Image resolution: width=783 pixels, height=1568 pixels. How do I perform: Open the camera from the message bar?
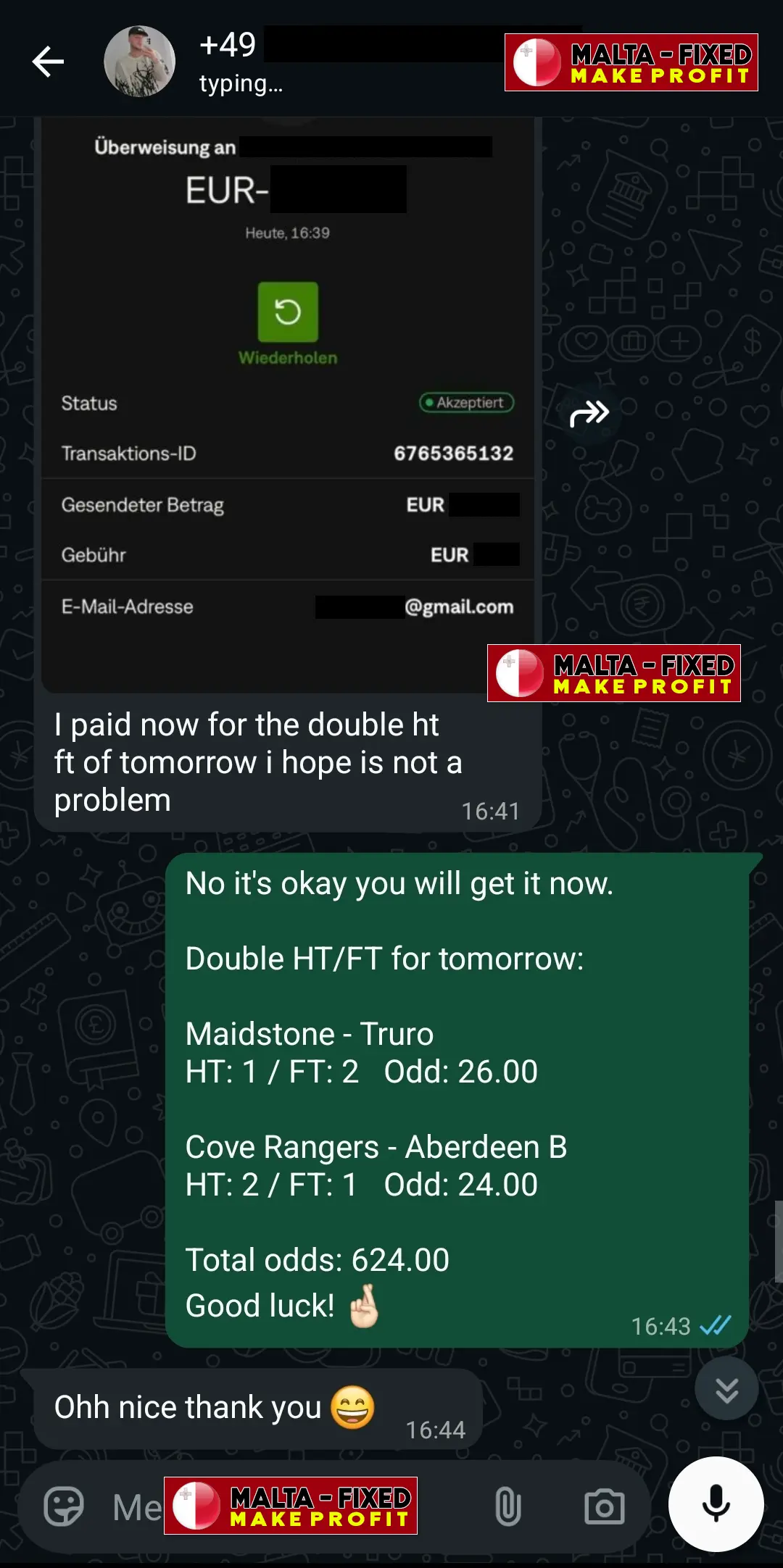coord(604,1506)
